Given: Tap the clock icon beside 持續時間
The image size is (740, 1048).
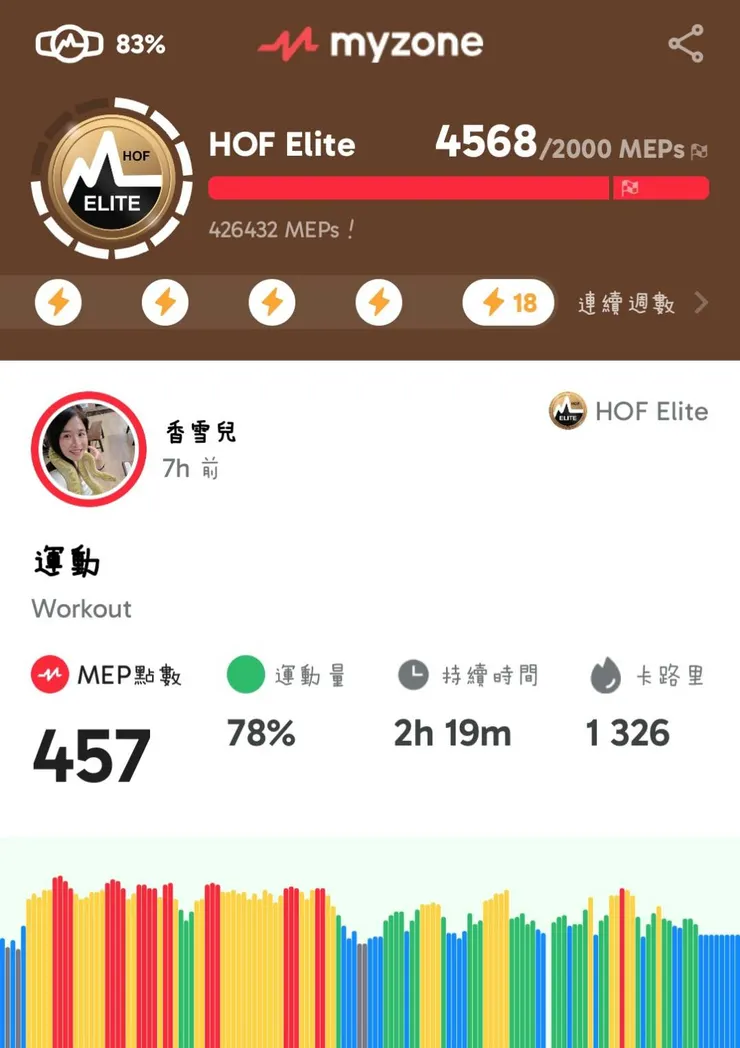Looking at the screenshot, I should (x=415, y=675).
